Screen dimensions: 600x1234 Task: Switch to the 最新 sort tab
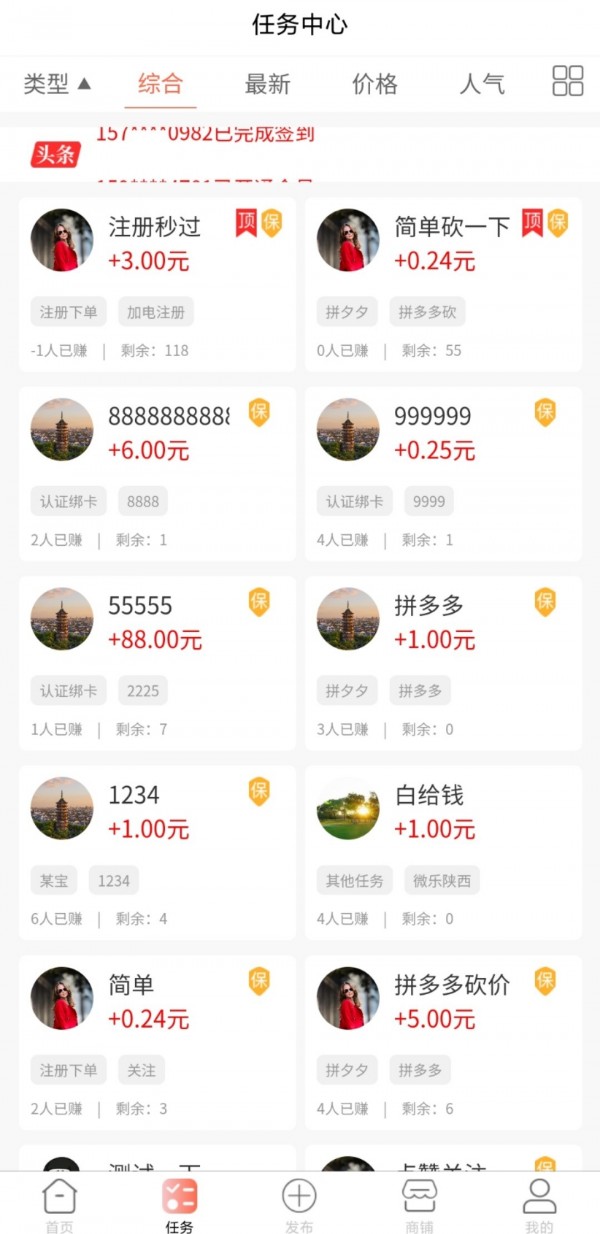coord(267,84)
